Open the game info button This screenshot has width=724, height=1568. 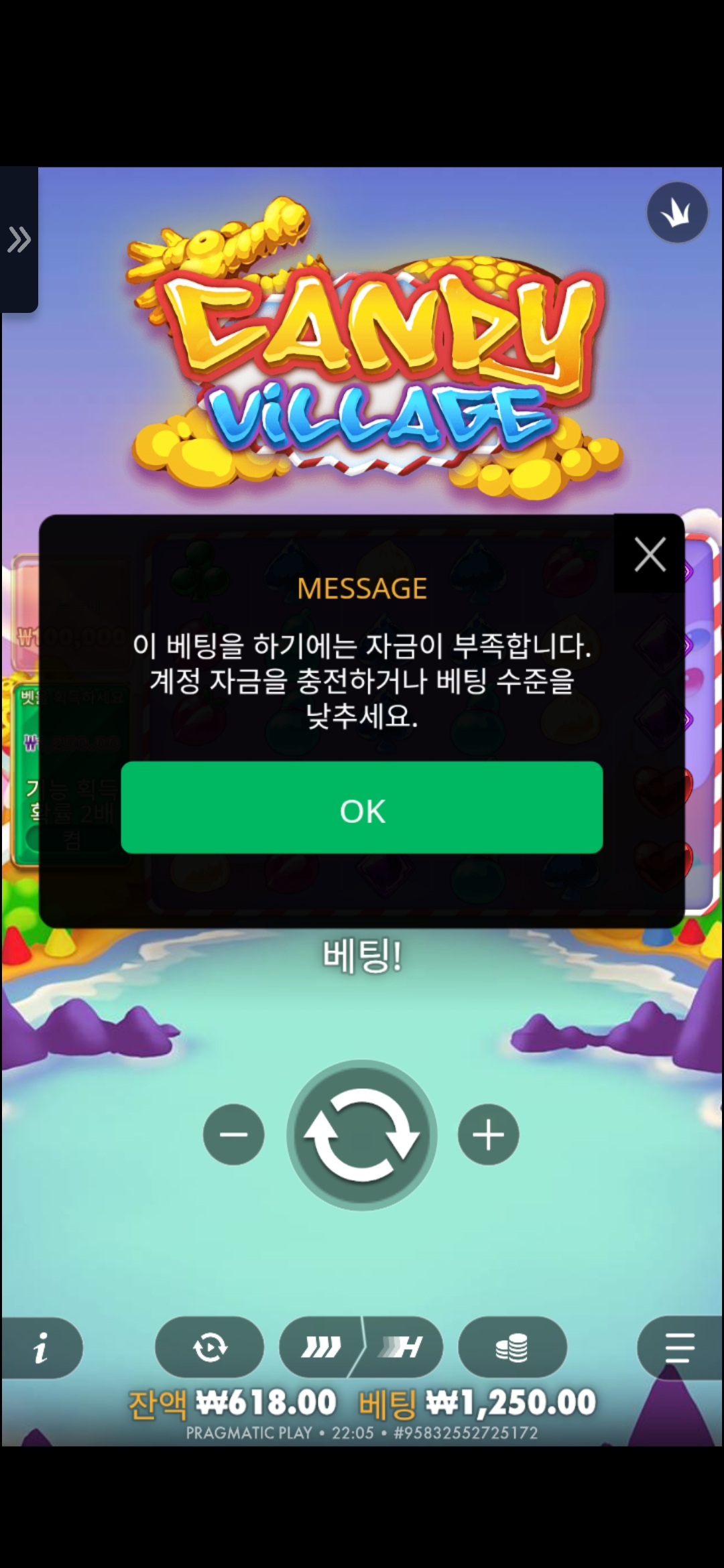[x=42, y=1348]
